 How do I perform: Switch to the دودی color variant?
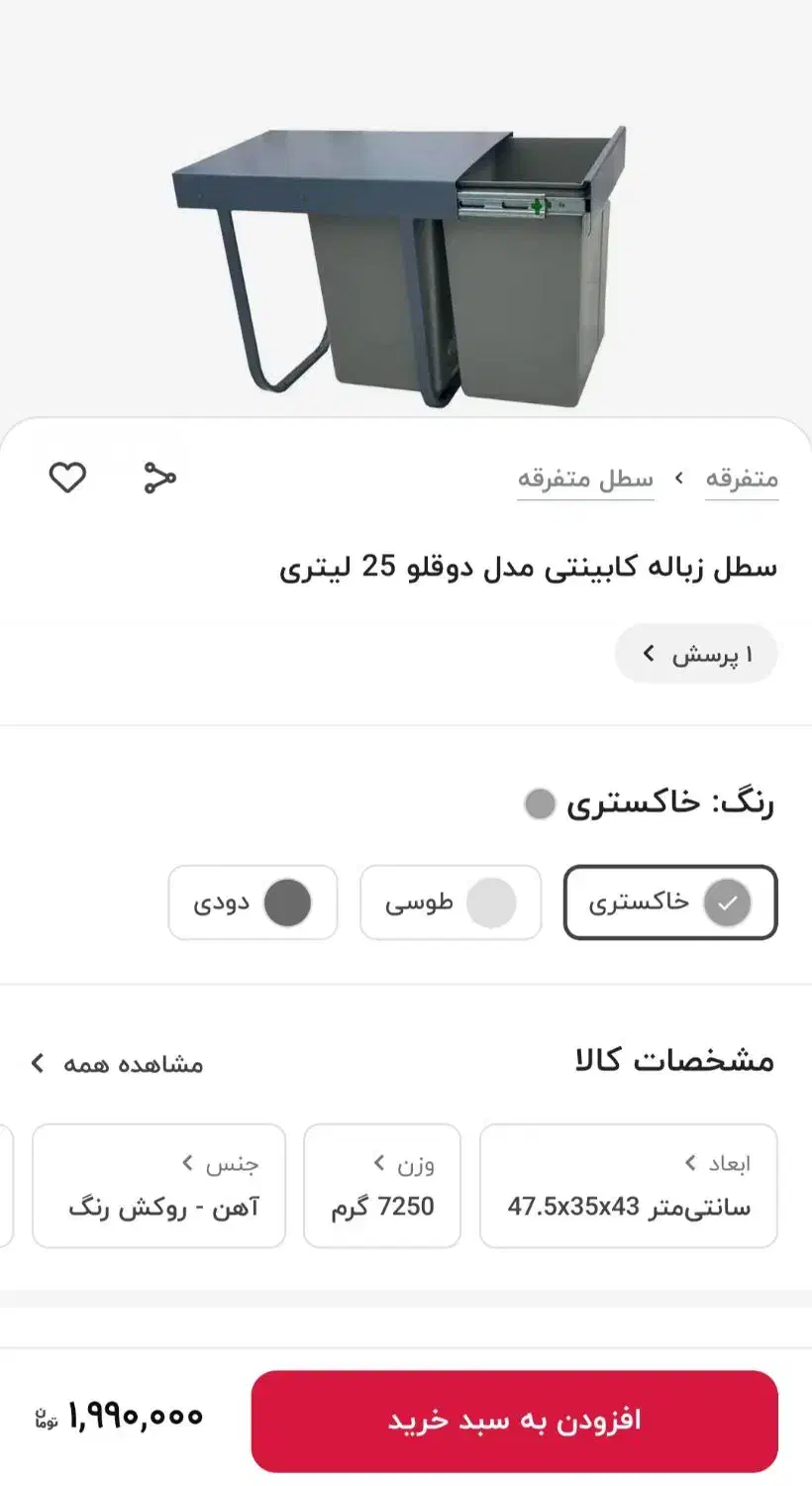coord(253,902)
